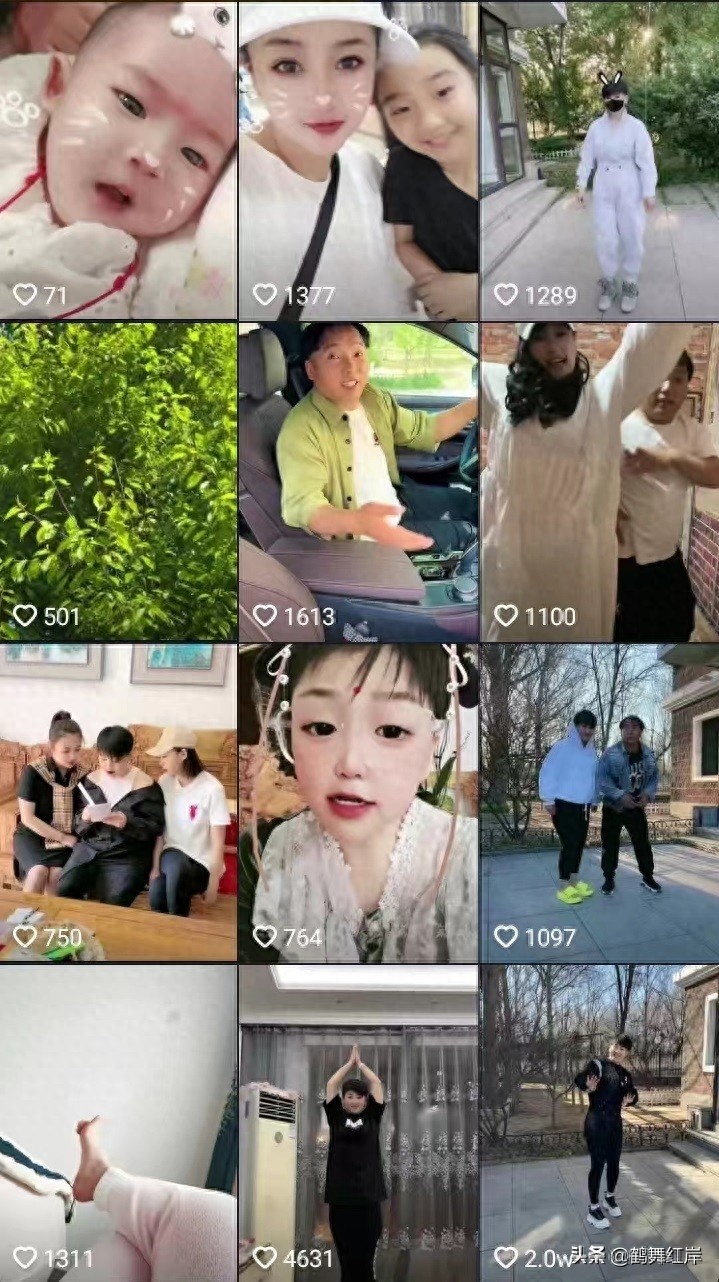Open the dancing couple video with 1100 likes

point(600,480)
